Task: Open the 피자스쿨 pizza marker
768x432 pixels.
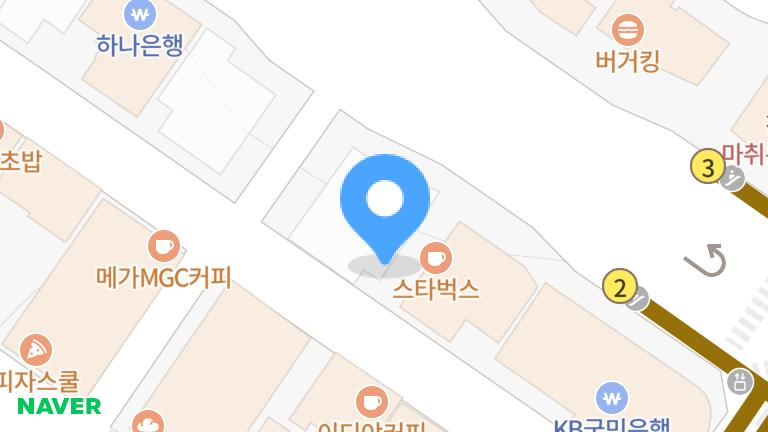Action: (36, 350)
